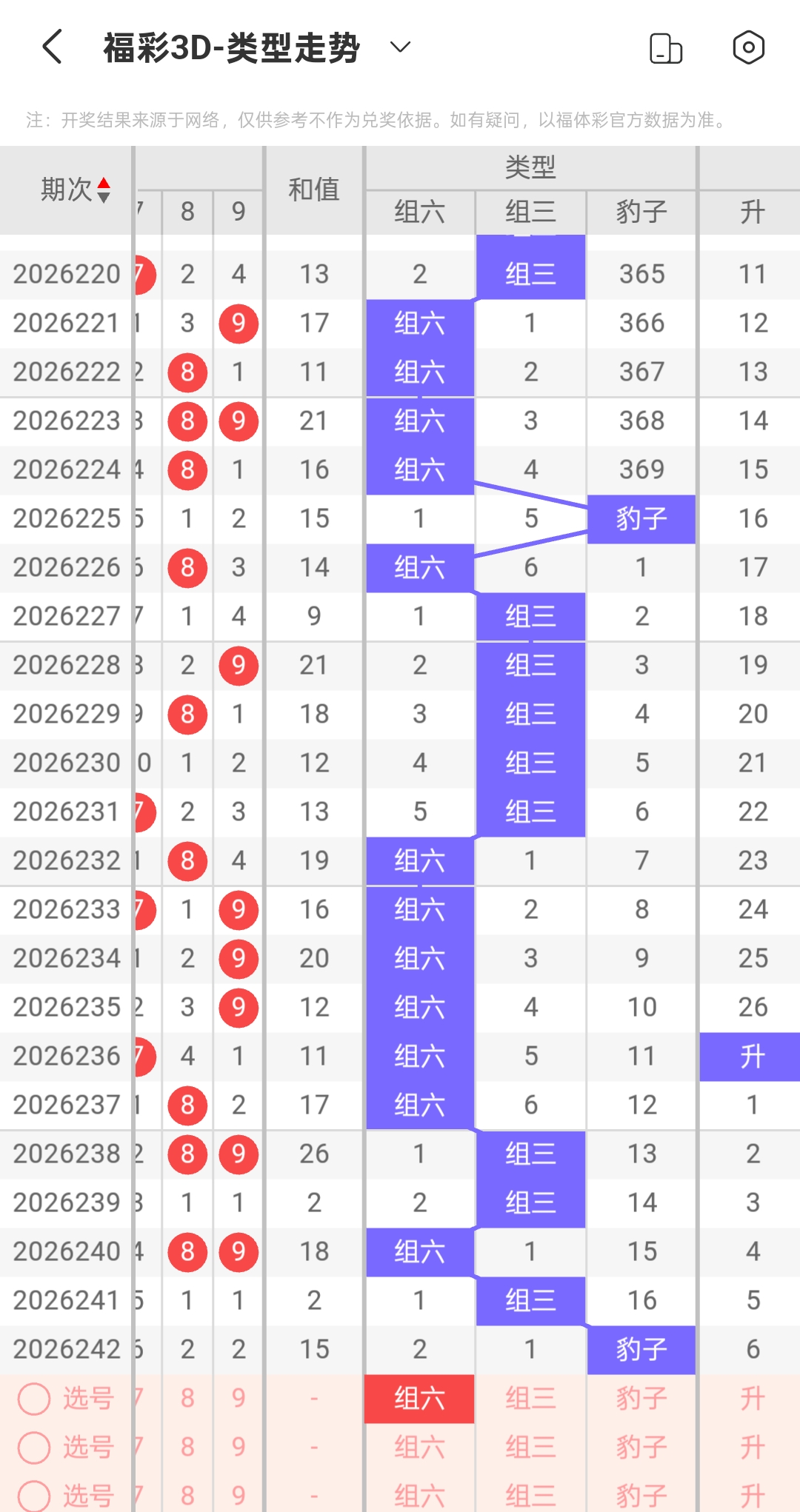Tap the highlighted red 组六 selection cell
Image resolution: width=800 pixels, height=1512 pixels.
(419, 1399)
